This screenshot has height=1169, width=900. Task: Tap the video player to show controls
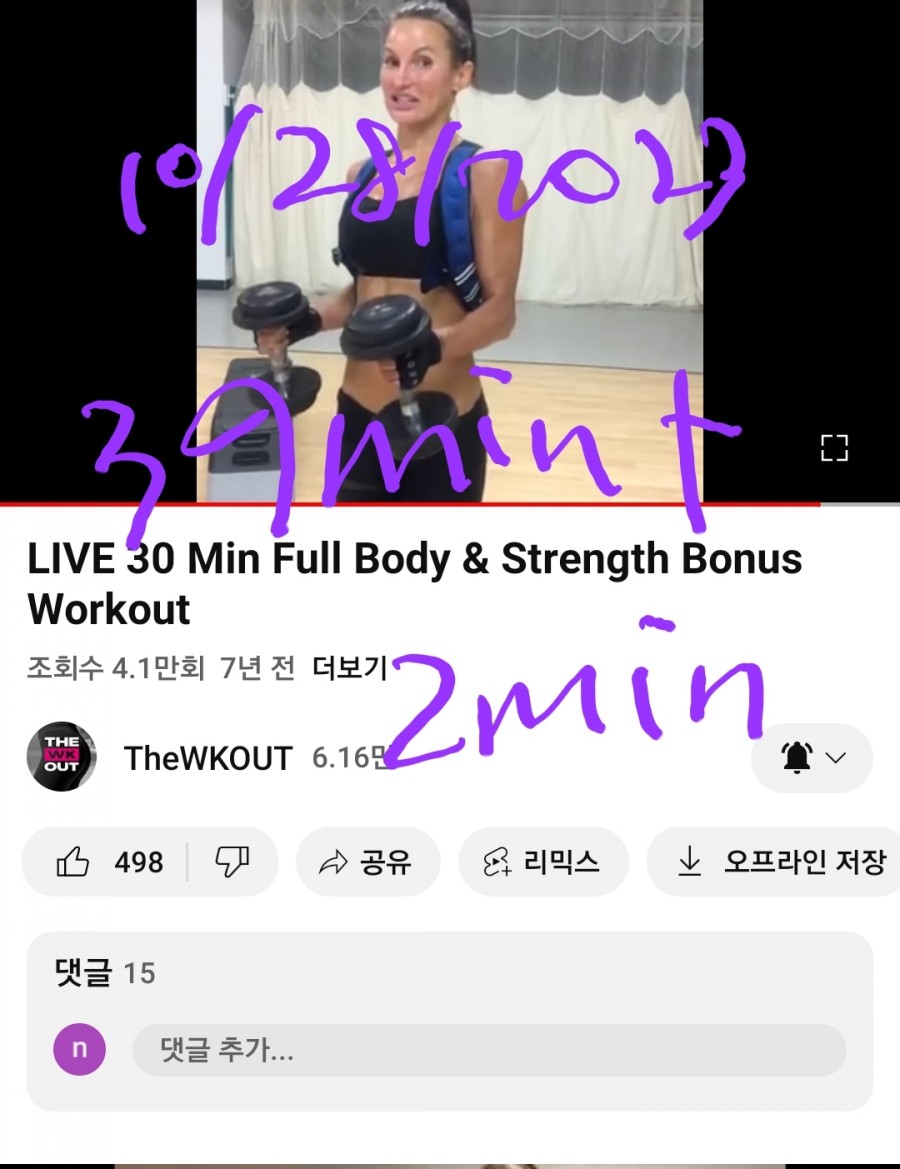450,250
